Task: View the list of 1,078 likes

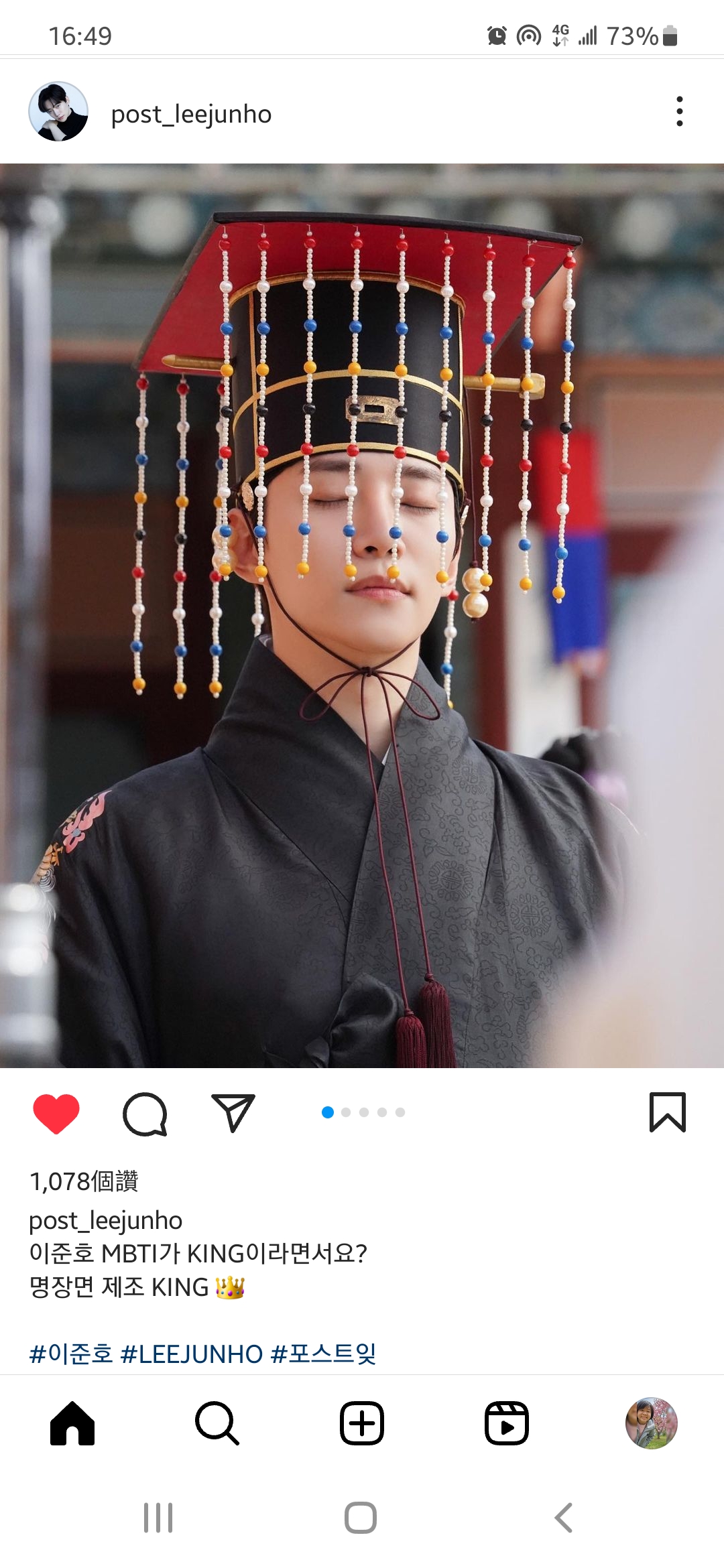Action: (84, 1181)
